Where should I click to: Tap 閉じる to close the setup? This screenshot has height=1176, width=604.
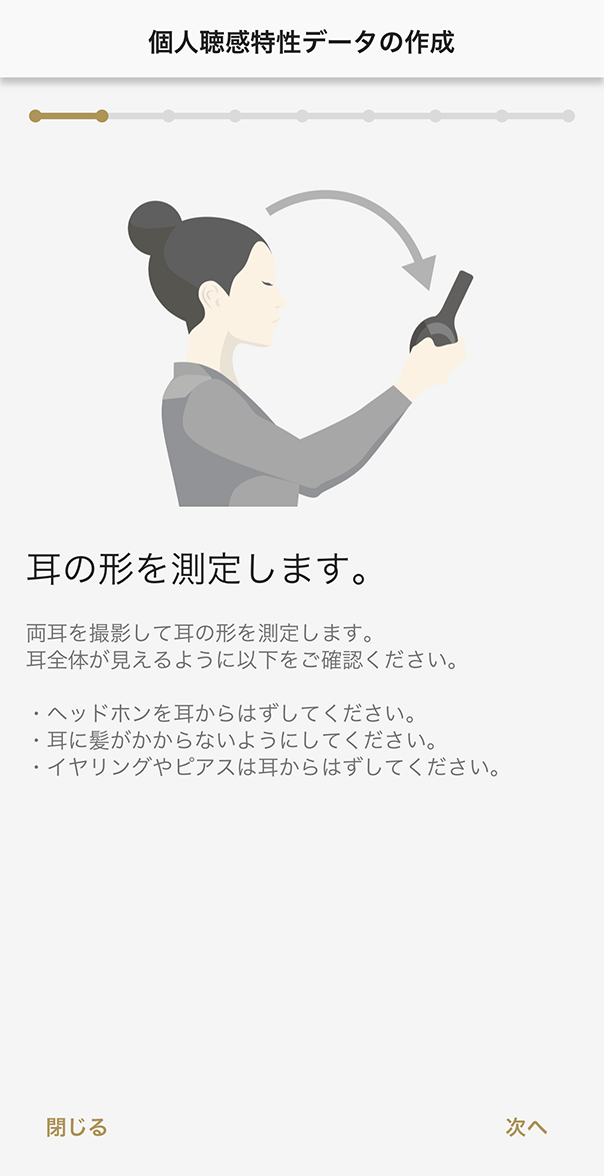(x=77, y=1127)
